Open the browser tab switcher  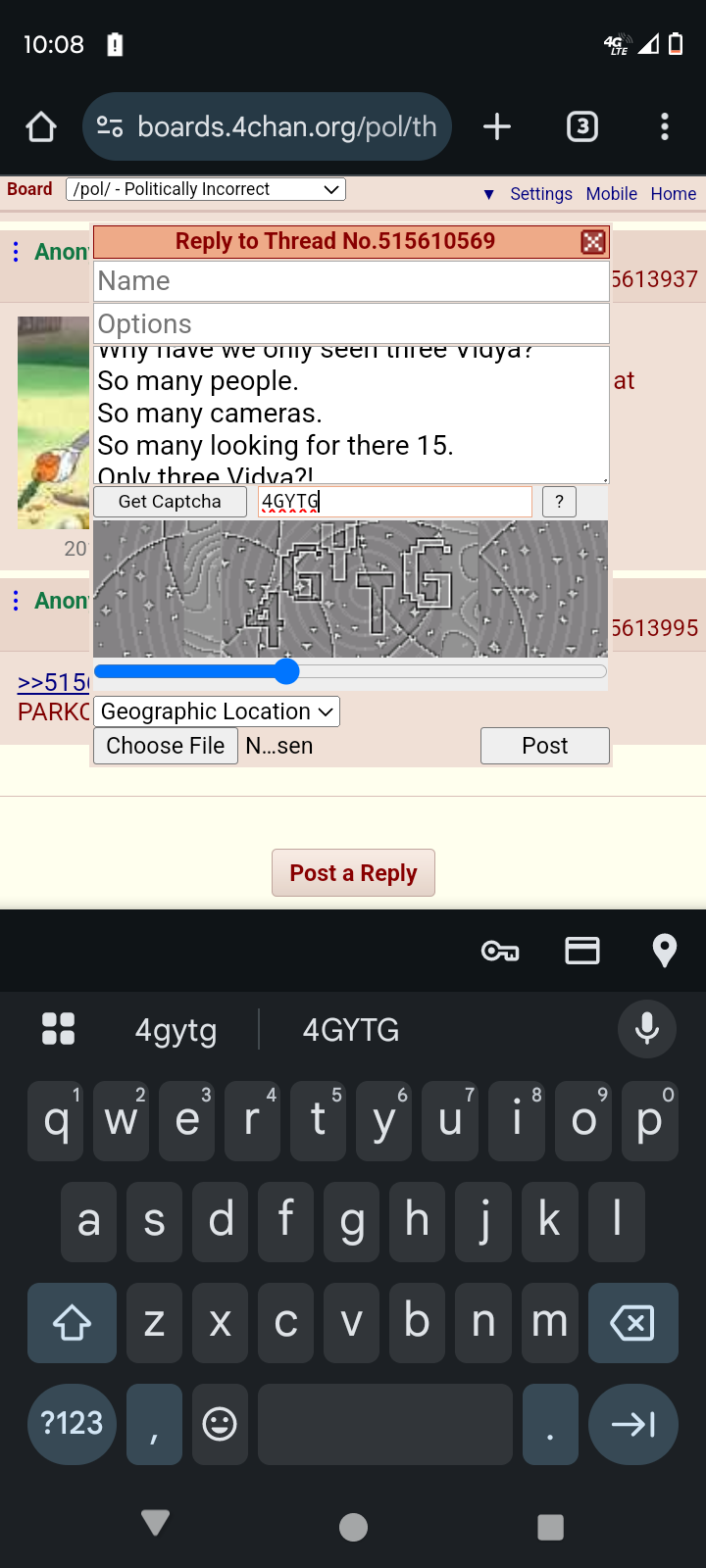point(582,126)
